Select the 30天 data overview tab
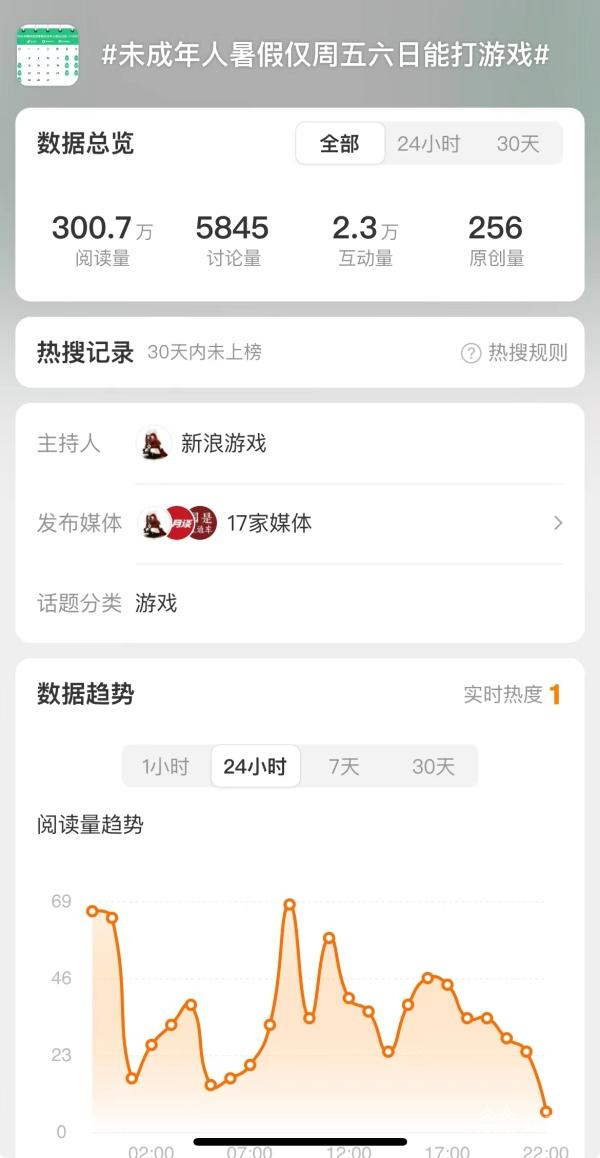The image size is (600, 1158). pos(517,144)
